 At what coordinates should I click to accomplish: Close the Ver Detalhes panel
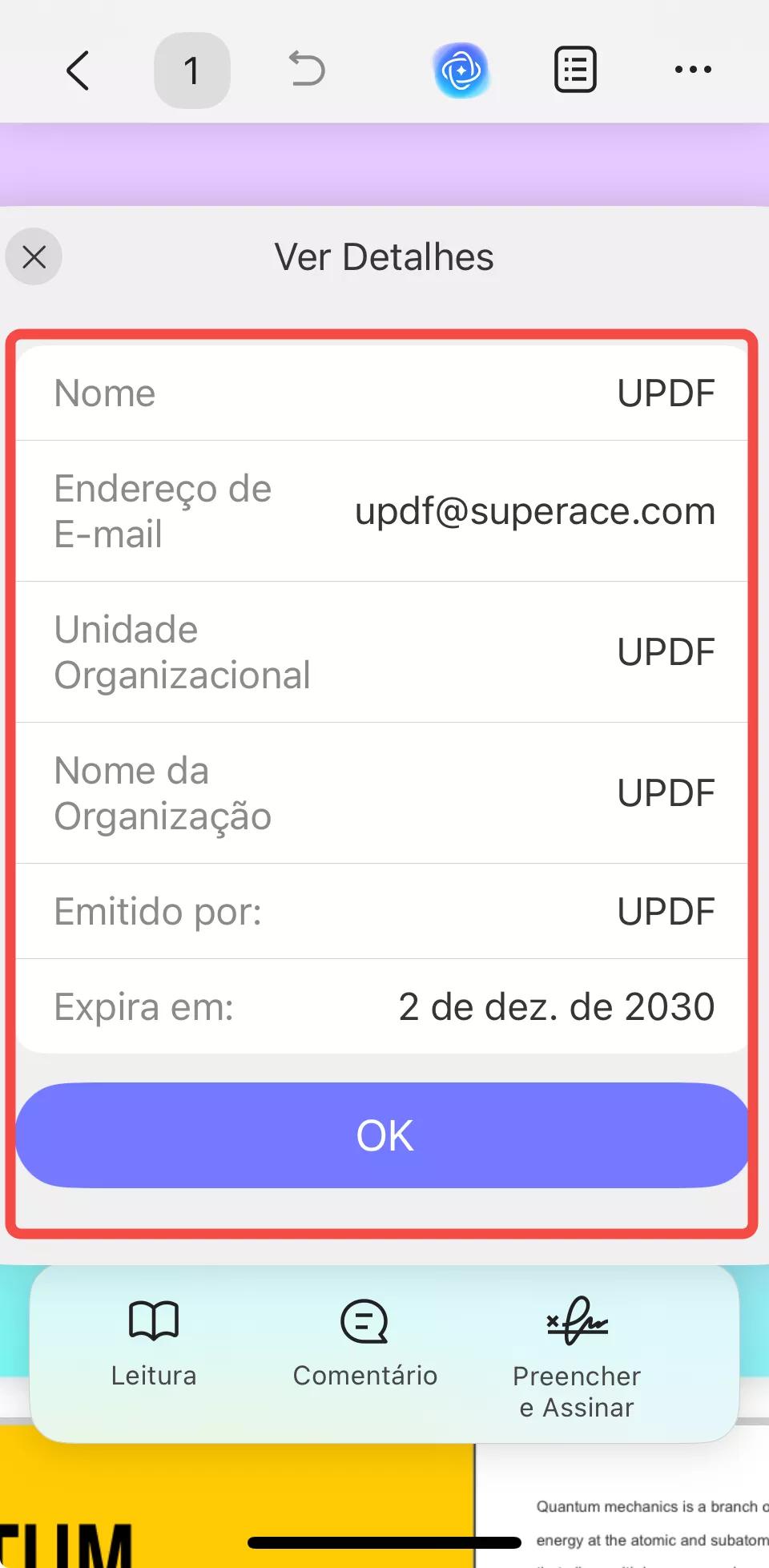34,257
